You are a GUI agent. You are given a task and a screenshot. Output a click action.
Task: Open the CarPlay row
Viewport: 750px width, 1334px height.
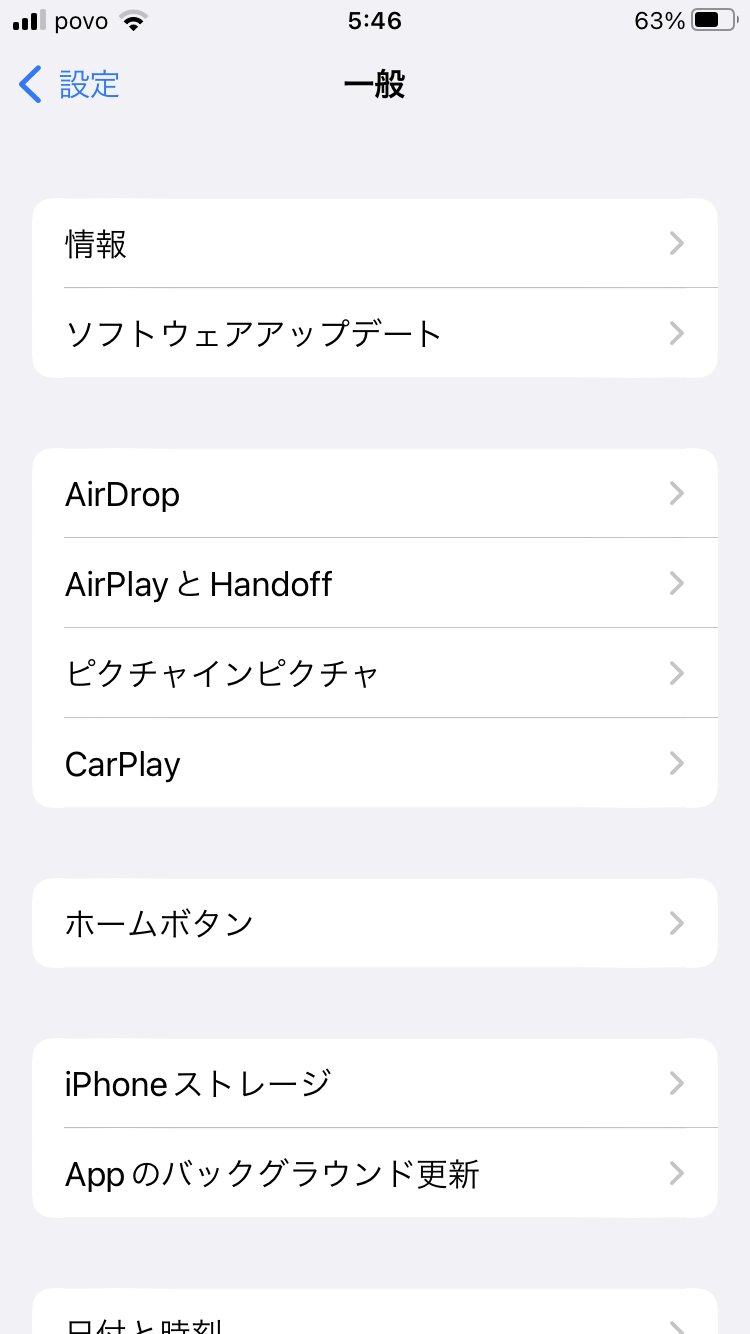click(375, 763)
